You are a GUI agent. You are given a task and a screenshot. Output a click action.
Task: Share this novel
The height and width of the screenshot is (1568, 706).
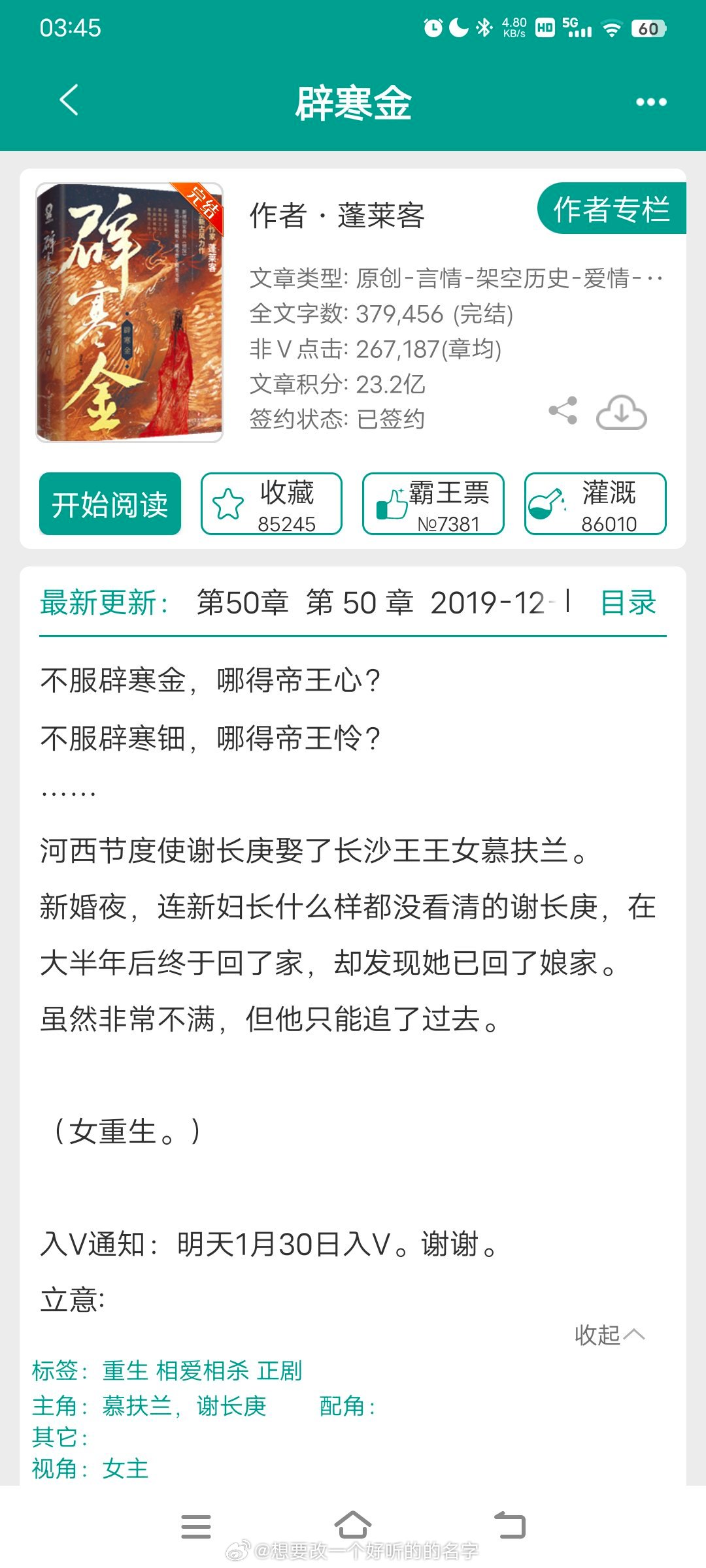tap(563, 411)
